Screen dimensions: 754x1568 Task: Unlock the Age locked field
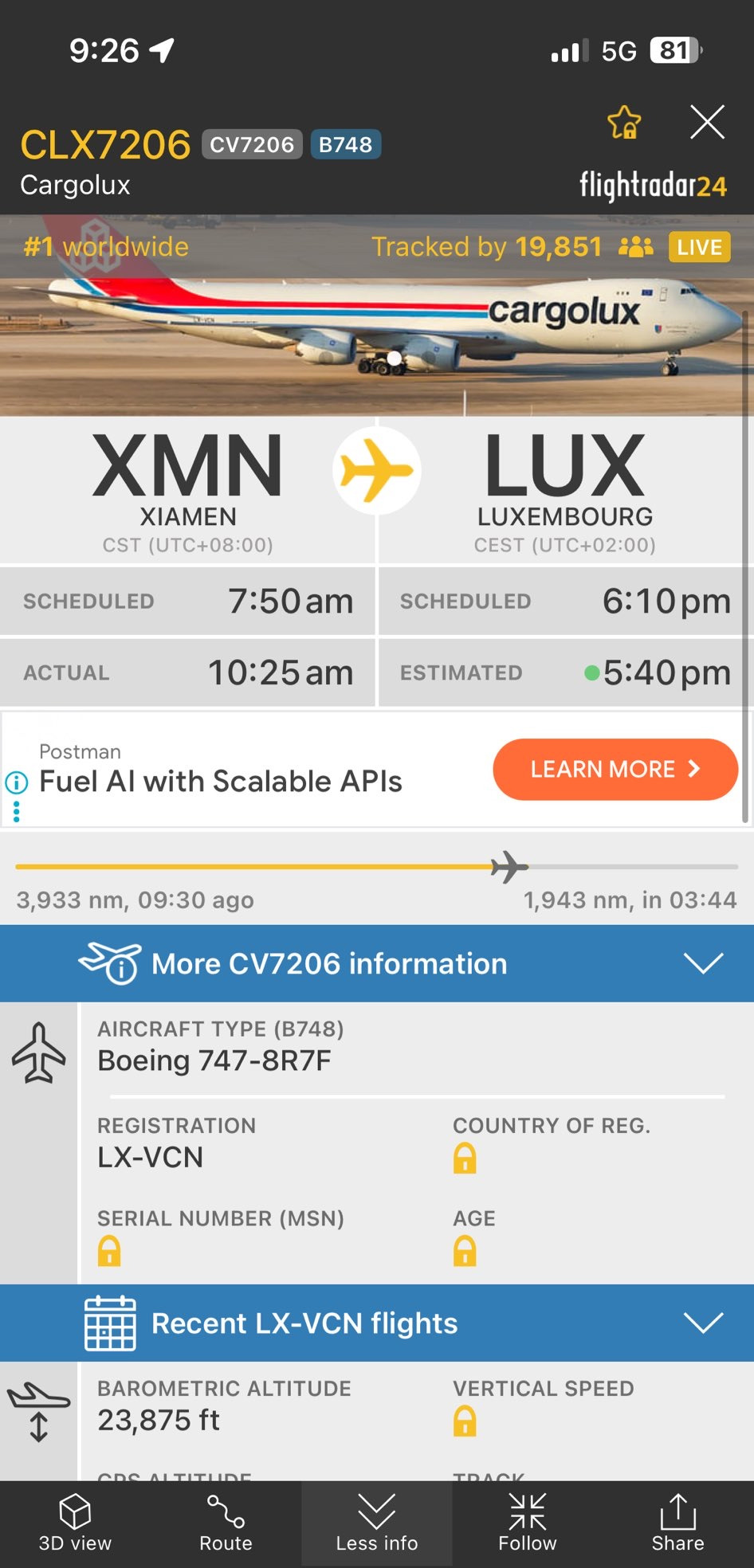(465, 1251)
